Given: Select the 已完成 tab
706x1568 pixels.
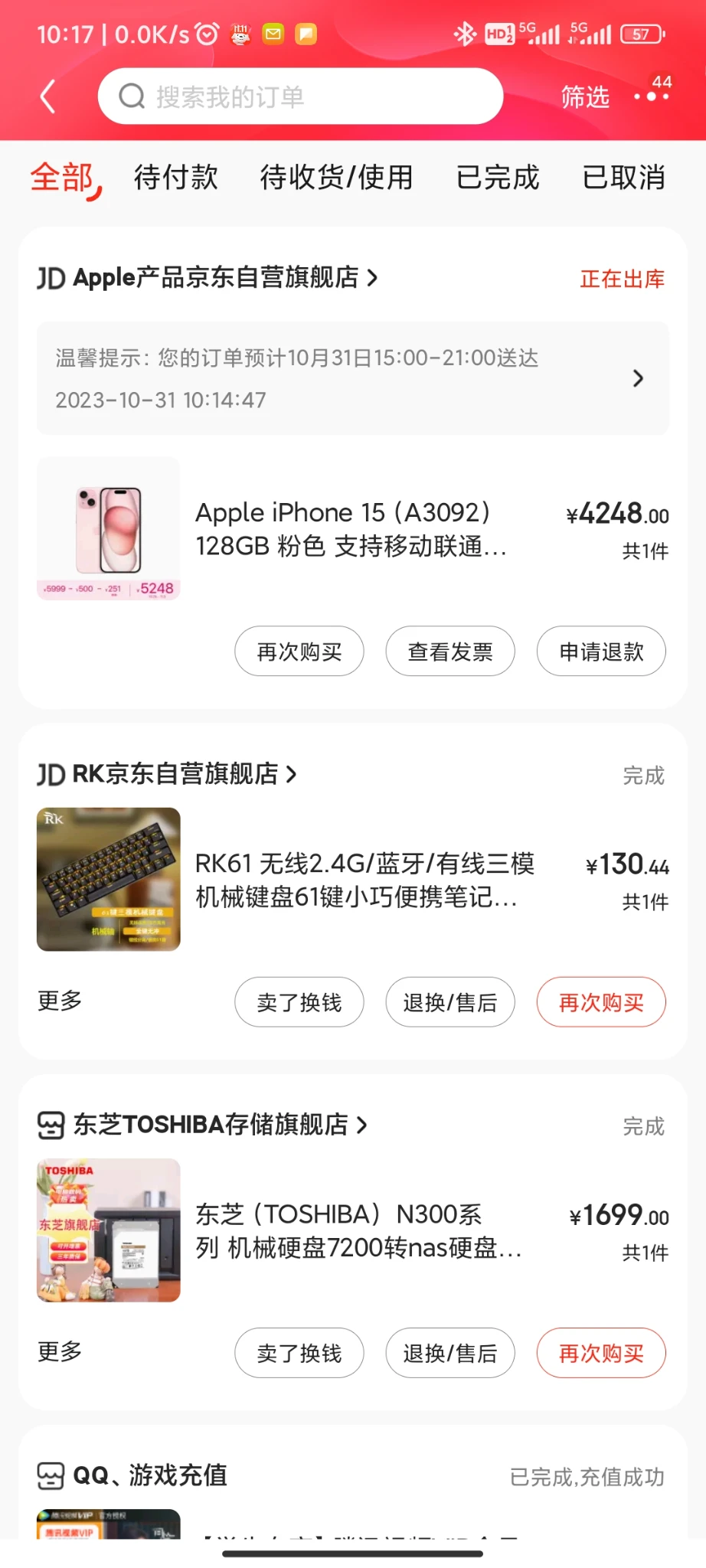Looking at the screenshot, I should [x=498, y=178].
